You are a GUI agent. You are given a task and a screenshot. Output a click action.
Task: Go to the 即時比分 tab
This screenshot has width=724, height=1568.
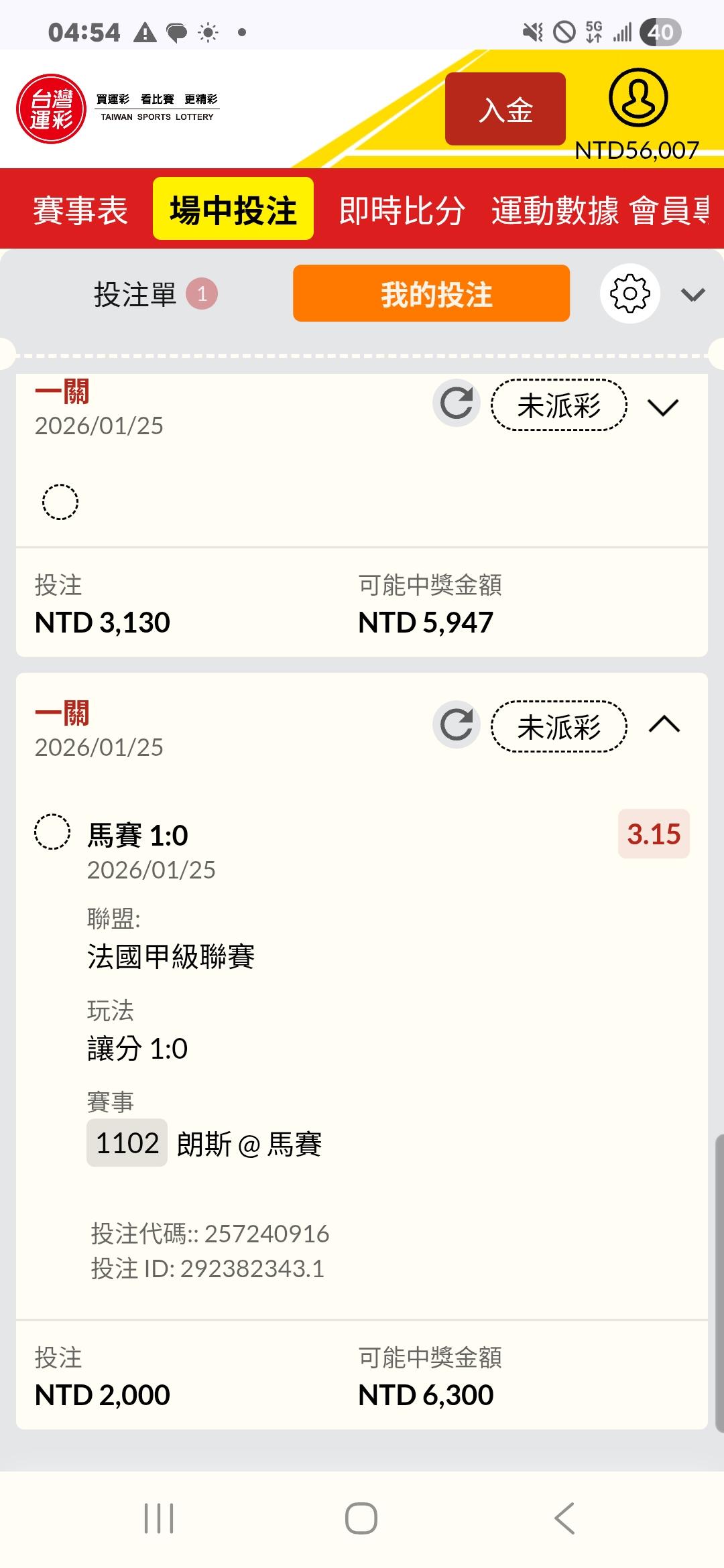[x=402, y=210]
